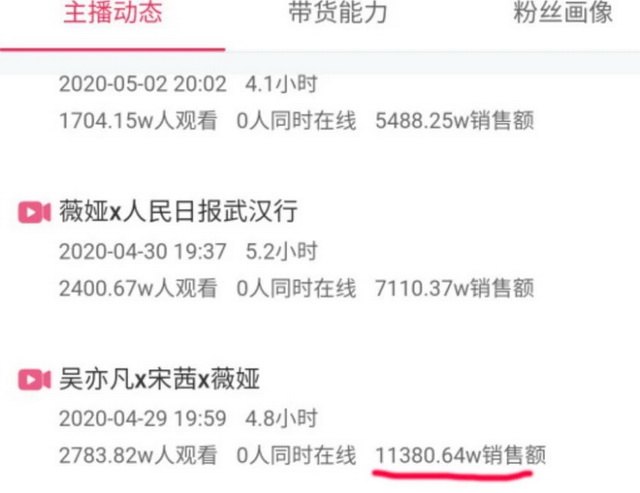Open the 2020-05-02 20:02 live record
Image resolution: width=640 pixels, height=493 pixels.
143,84
